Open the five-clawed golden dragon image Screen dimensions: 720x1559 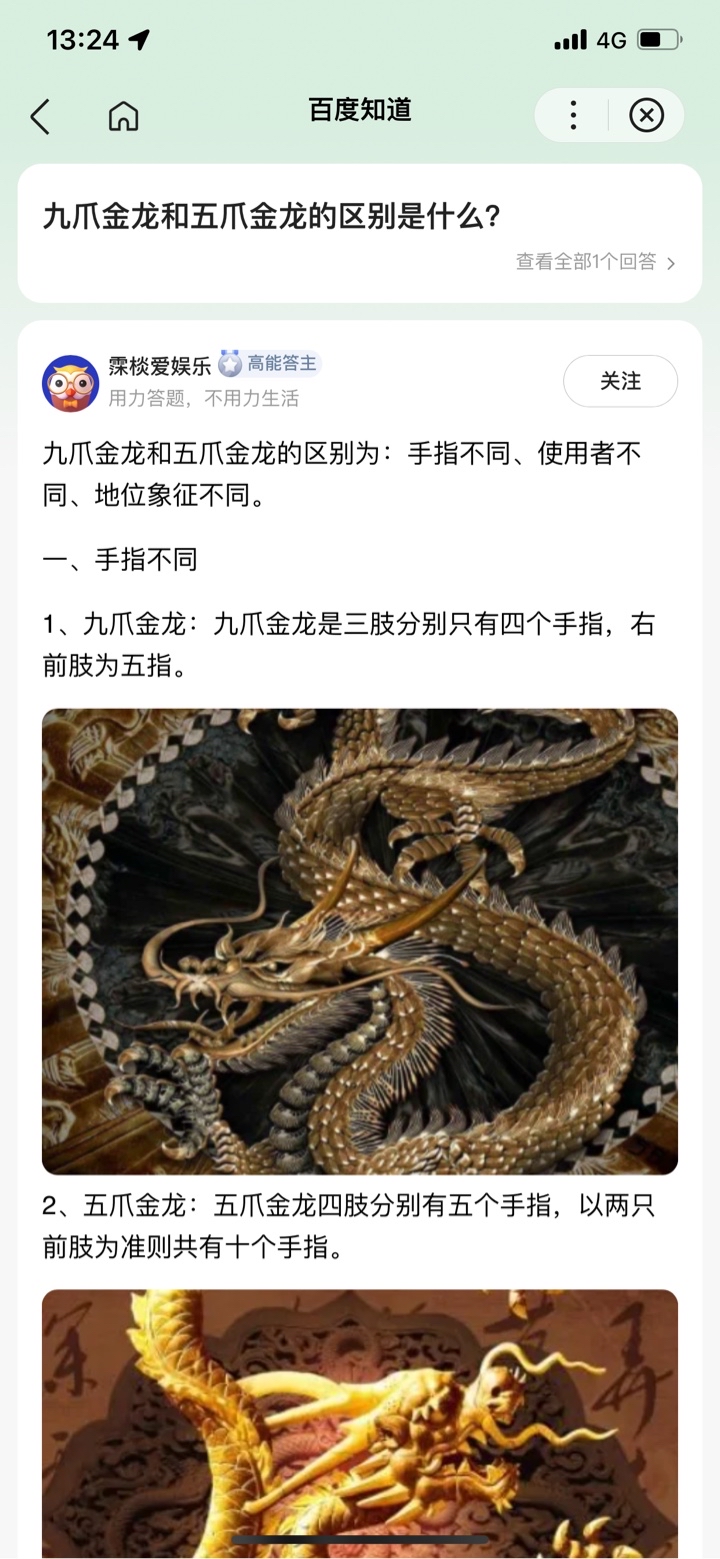click(360, 1422)
